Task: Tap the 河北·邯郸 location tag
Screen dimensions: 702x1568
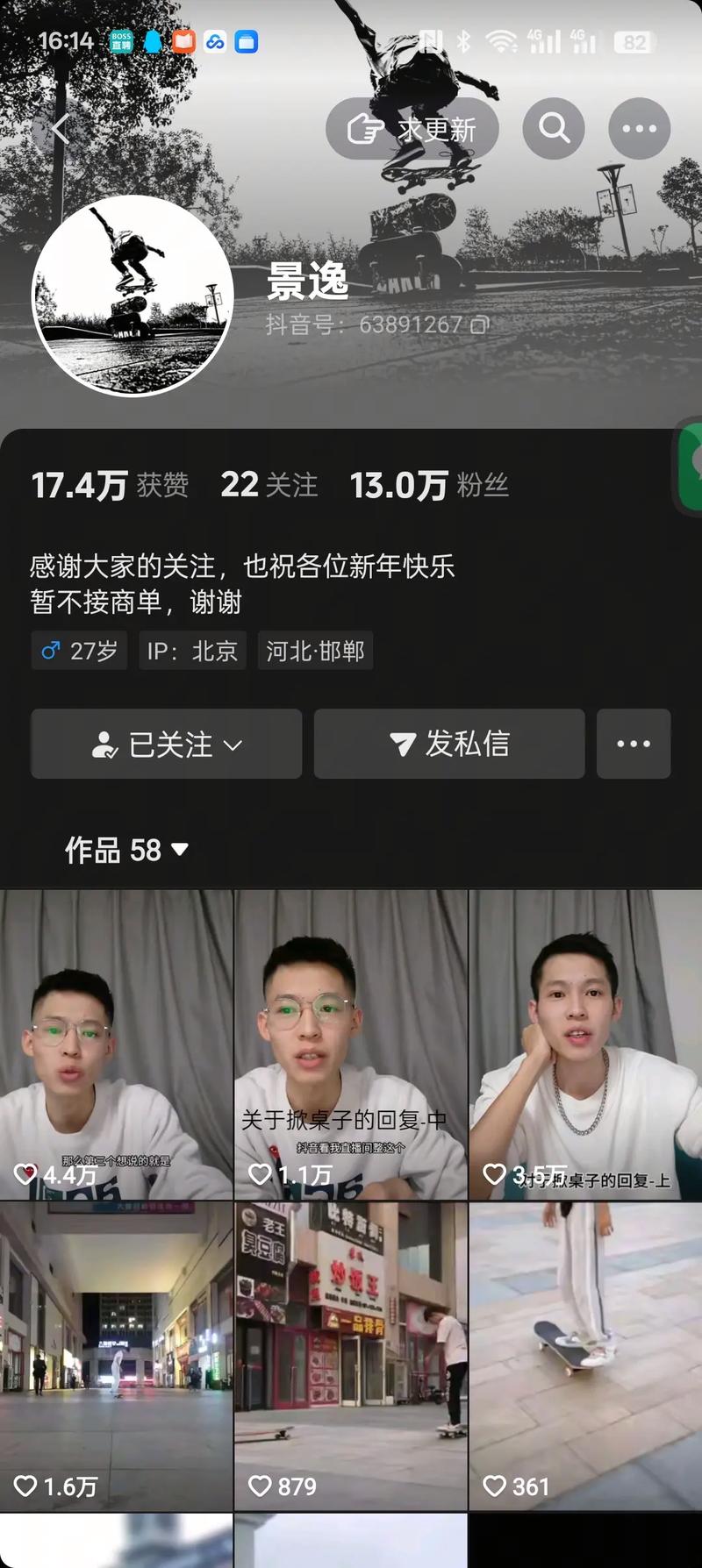Action: coord(315,651)
